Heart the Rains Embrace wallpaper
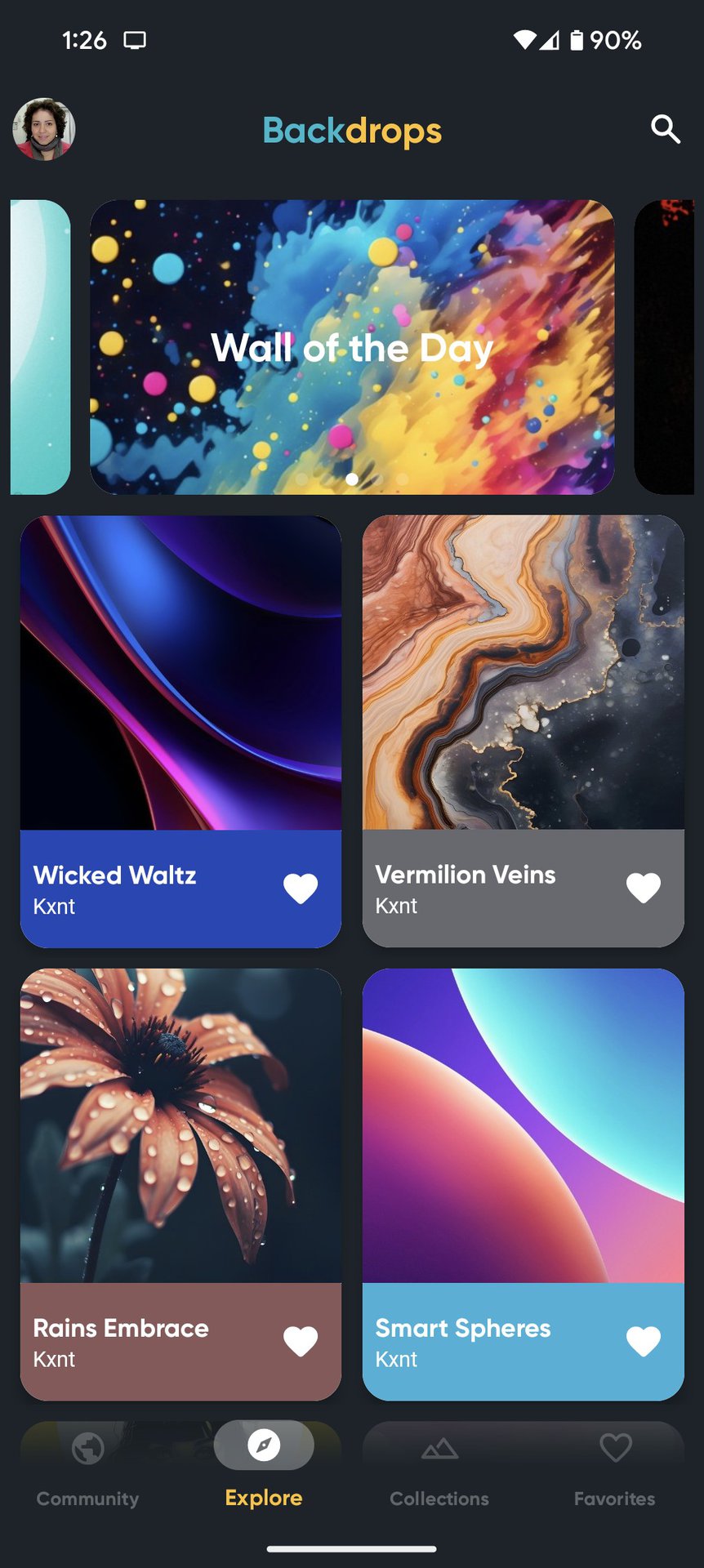Screen dimensions: 704x1568 (301, 1341)
